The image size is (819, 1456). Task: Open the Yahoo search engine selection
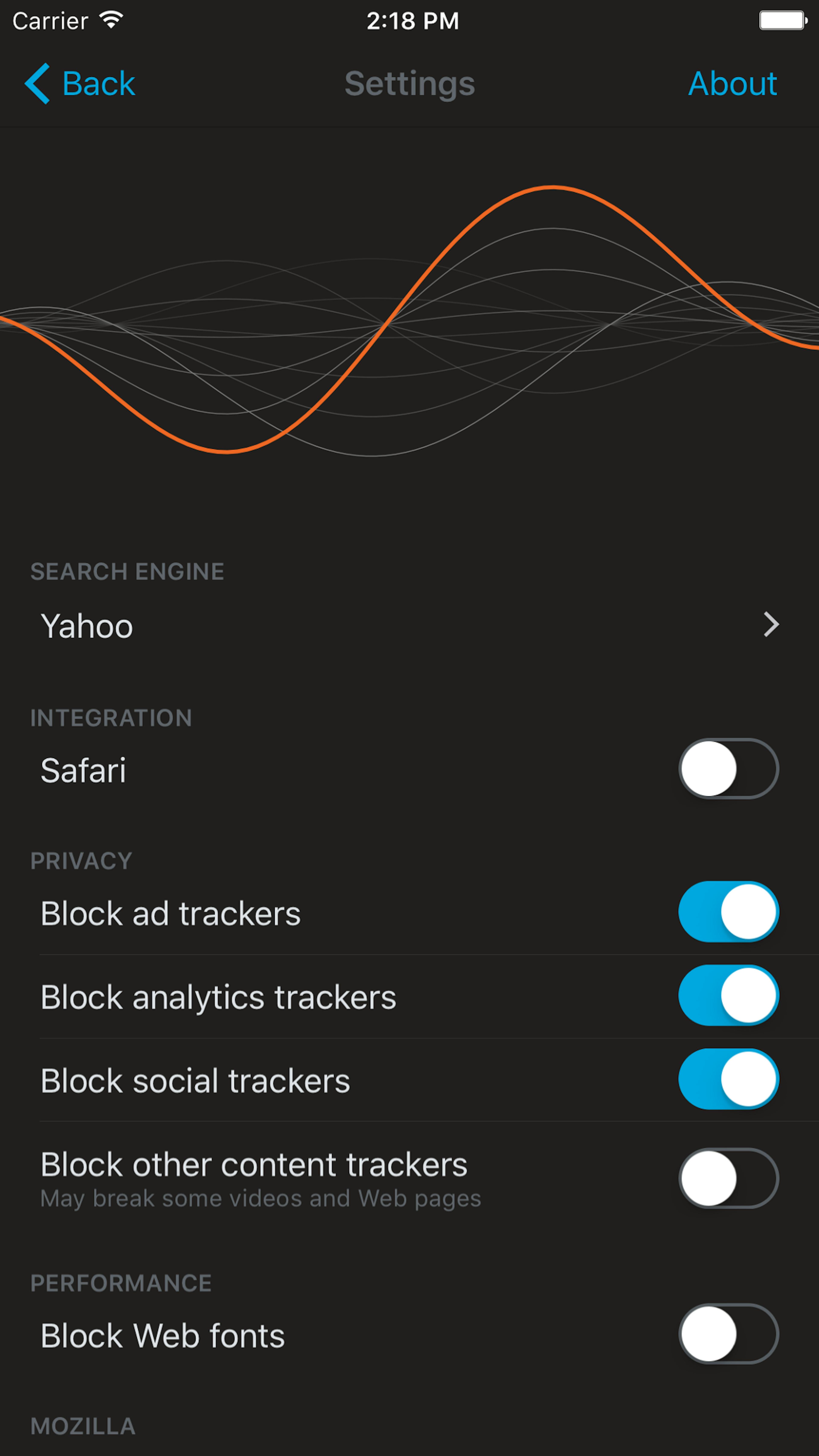pos(409,626)
